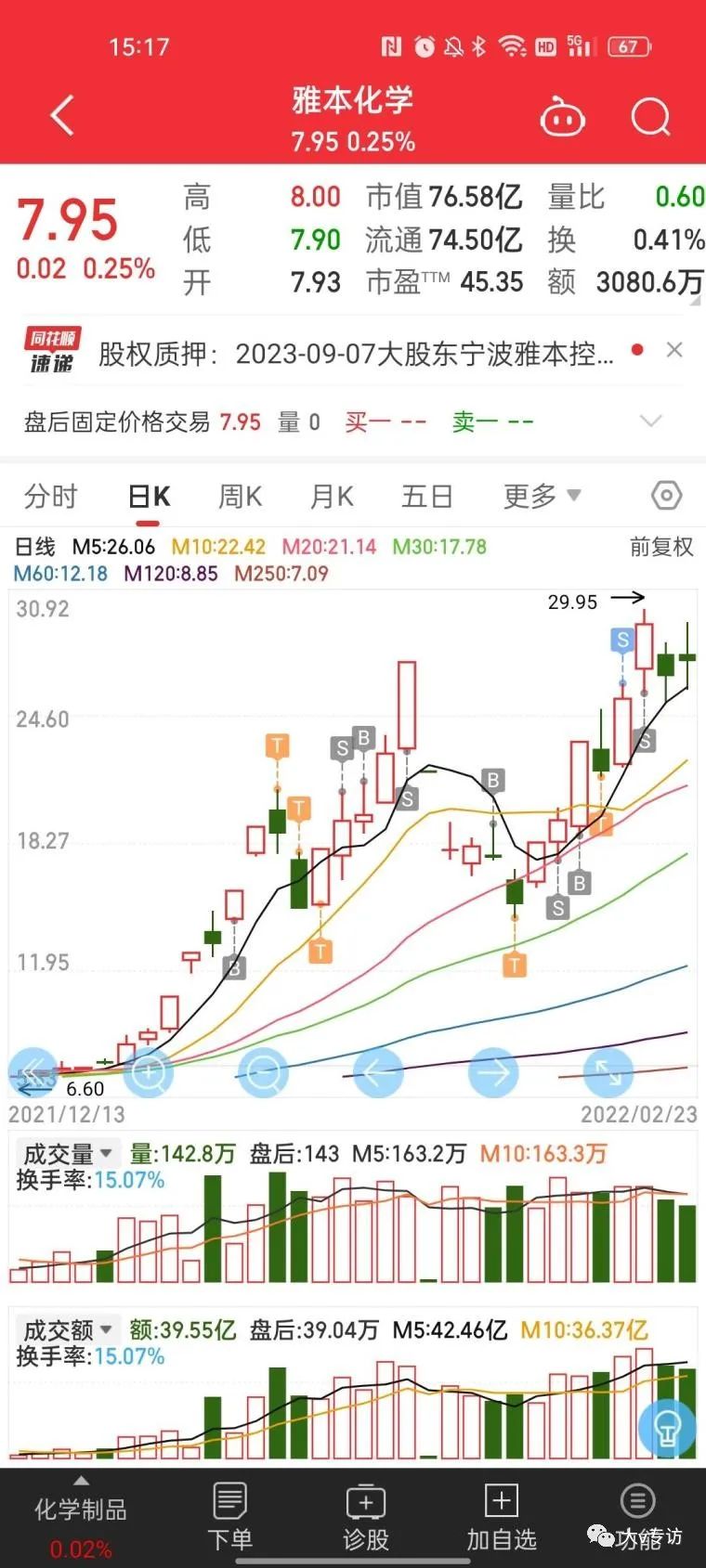Go back using the top-left arrow
Screen dimensions: 706x1568
click(62, 116)
